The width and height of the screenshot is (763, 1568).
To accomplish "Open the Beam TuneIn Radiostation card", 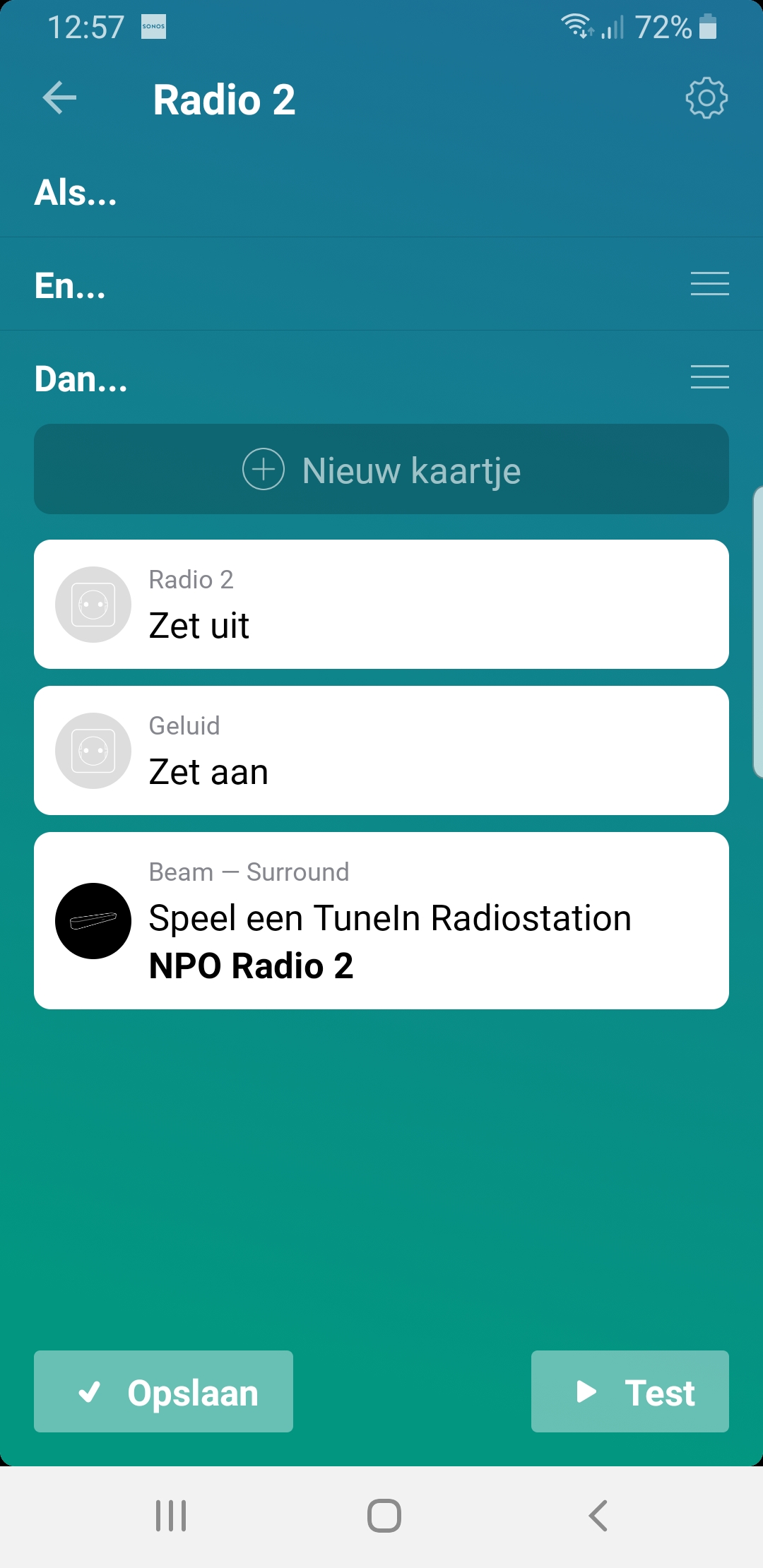I will [x=381, y=920].
